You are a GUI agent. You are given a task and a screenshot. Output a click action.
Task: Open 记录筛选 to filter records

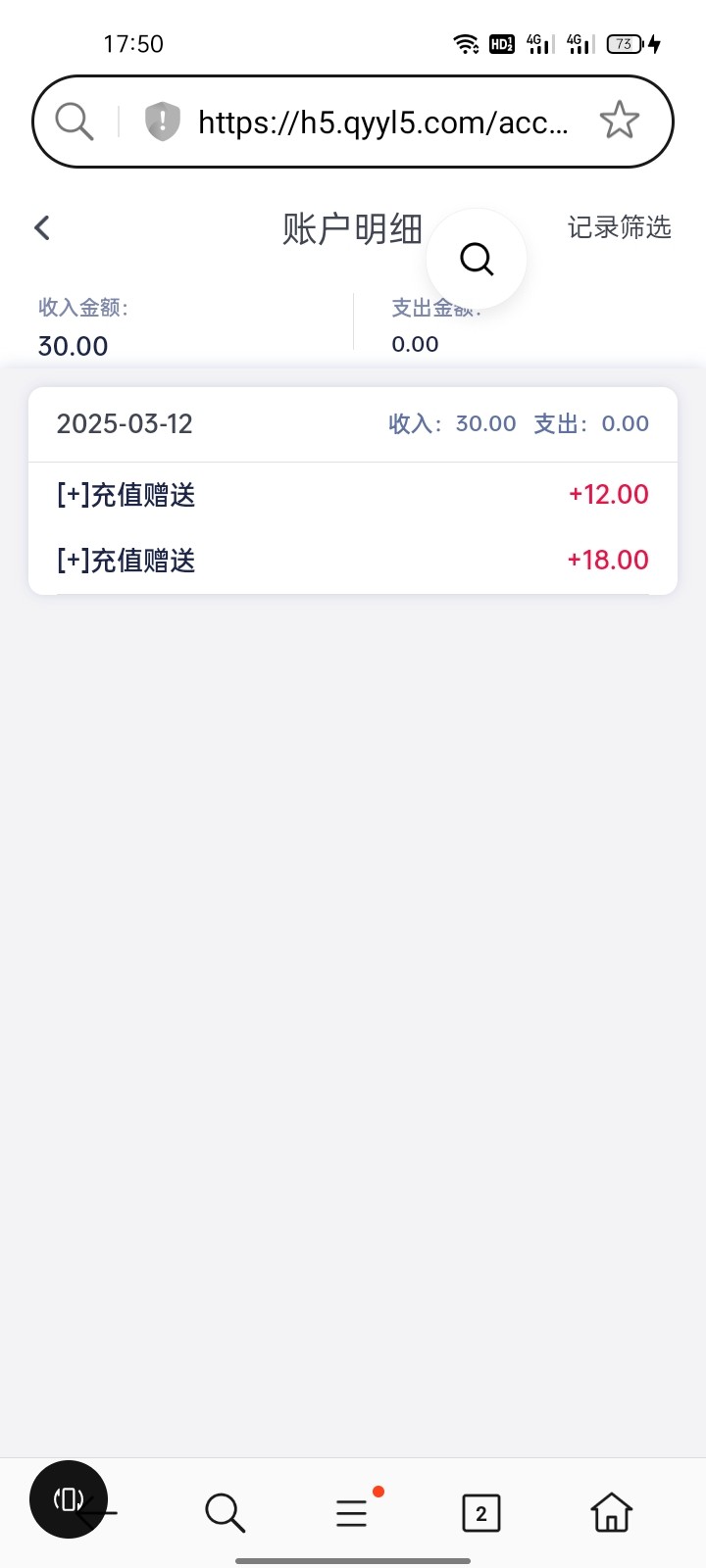619,227
